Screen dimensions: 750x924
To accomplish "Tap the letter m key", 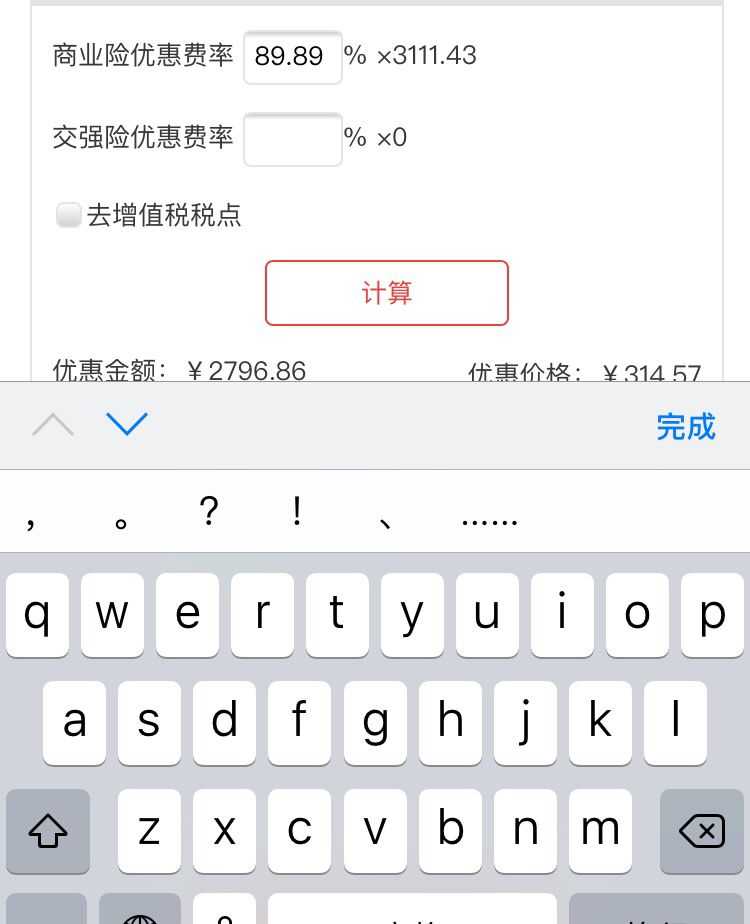I will [600, 831].
